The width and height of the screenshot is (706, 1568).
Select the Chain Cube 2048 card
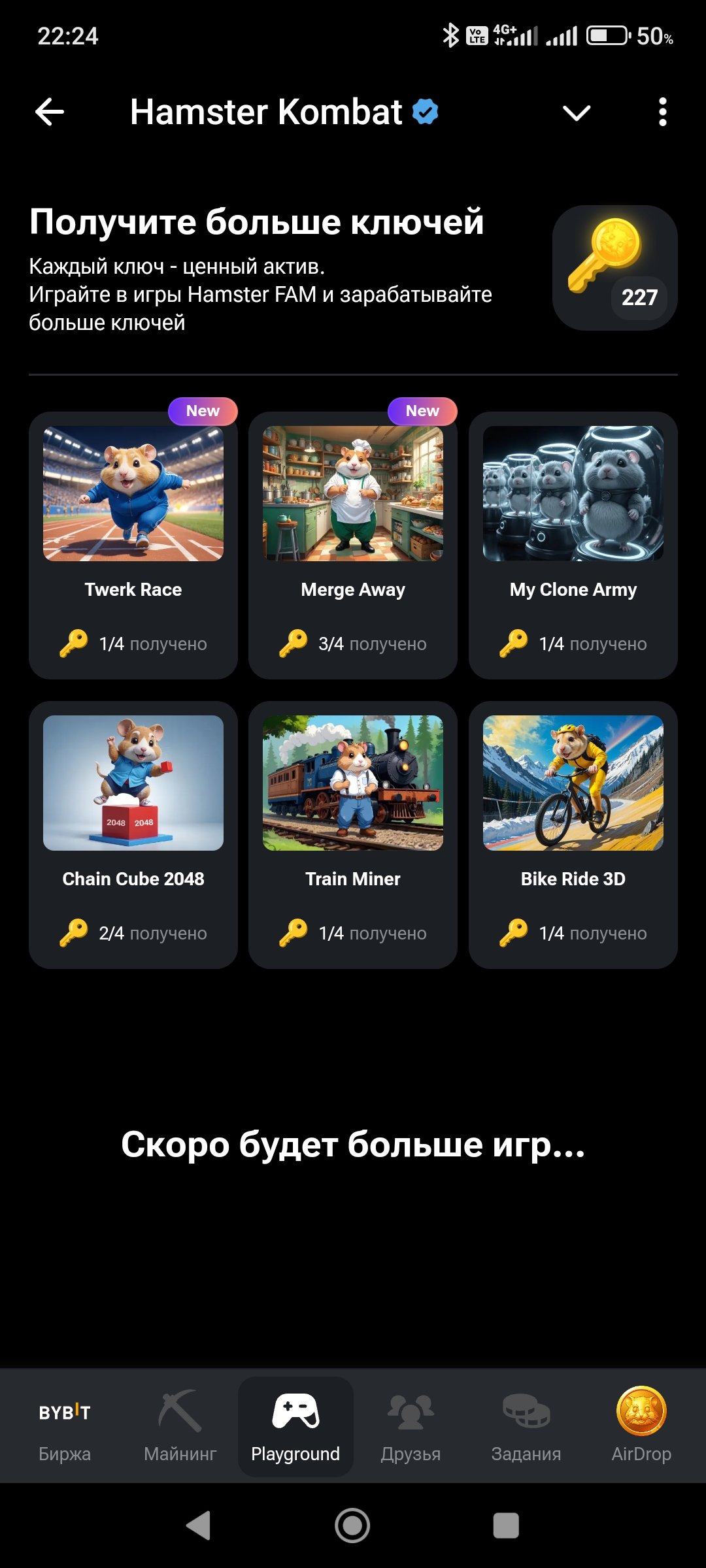click(133, 834)
